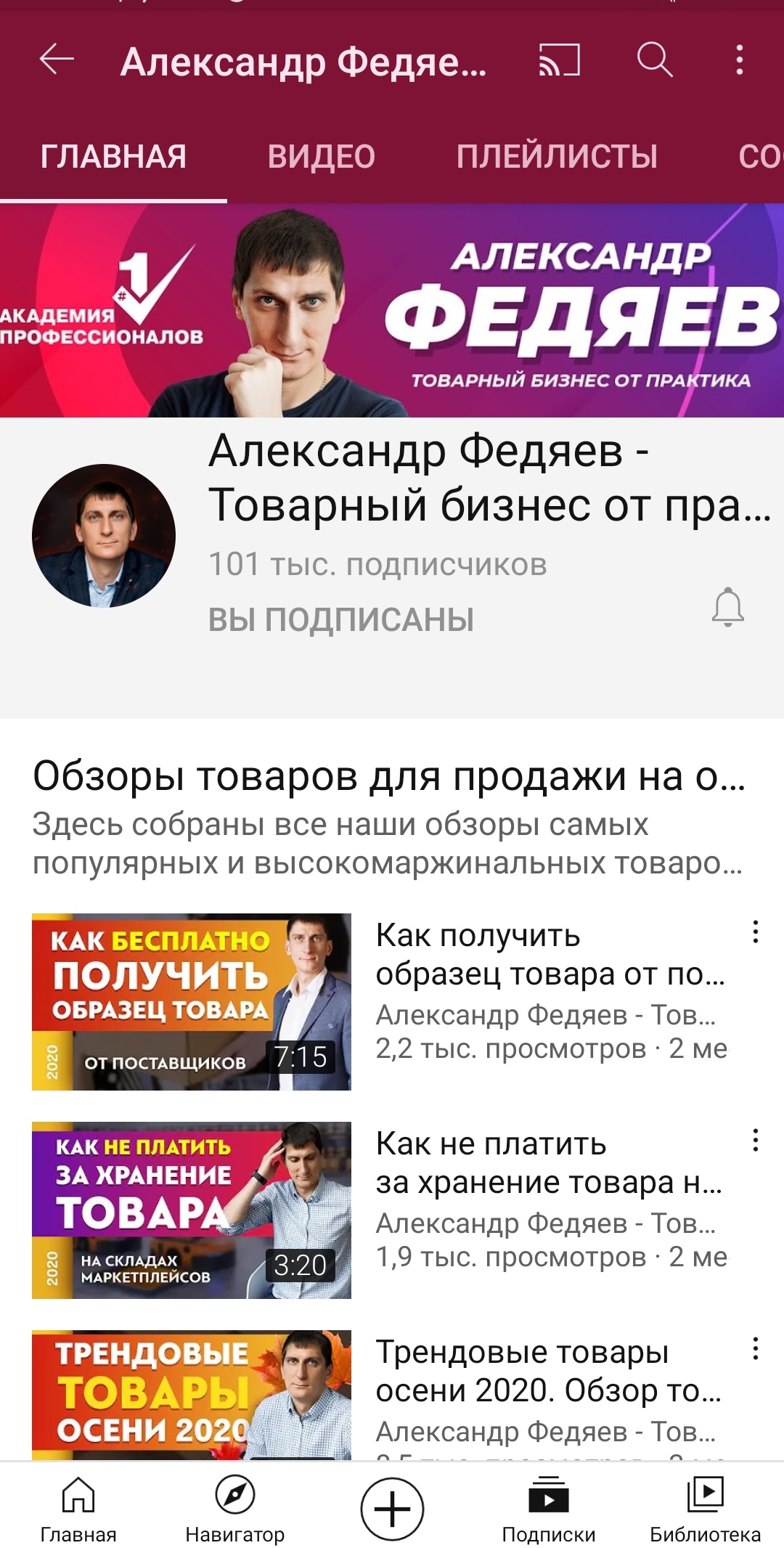Open options for Как не платить video

(756, 1140)
